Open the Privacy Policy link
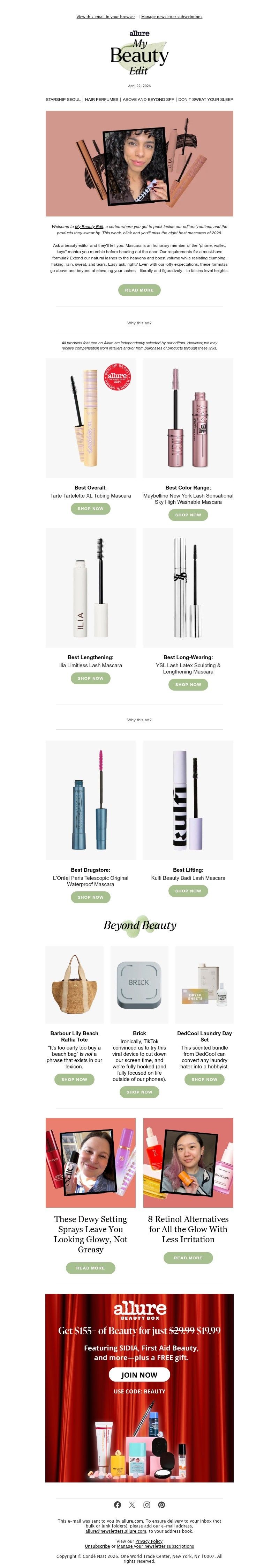The width and height of the screenshot is (279, 1568). [x=148, y=1541]
